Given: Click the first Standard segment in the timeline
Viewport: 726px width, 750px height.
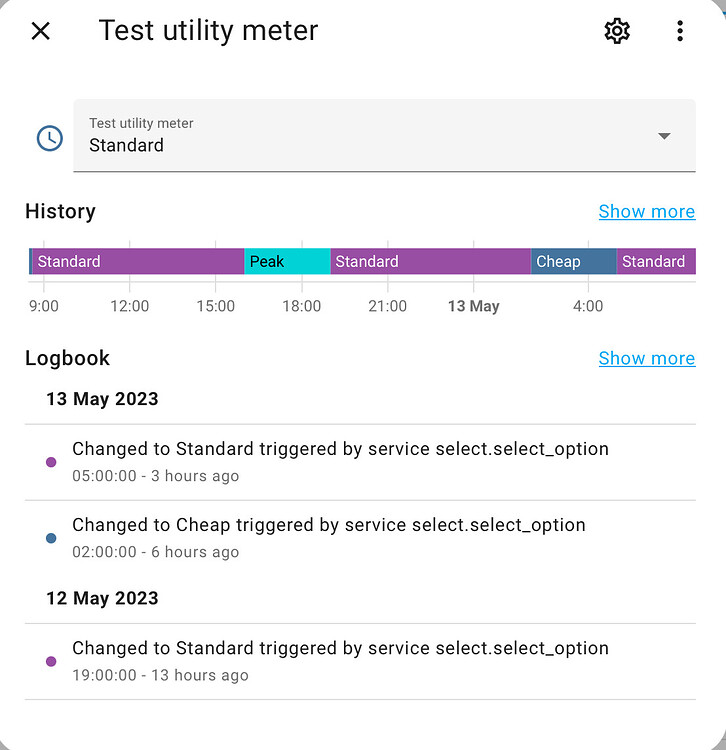Looking at the screenshot, I should 135,261.
